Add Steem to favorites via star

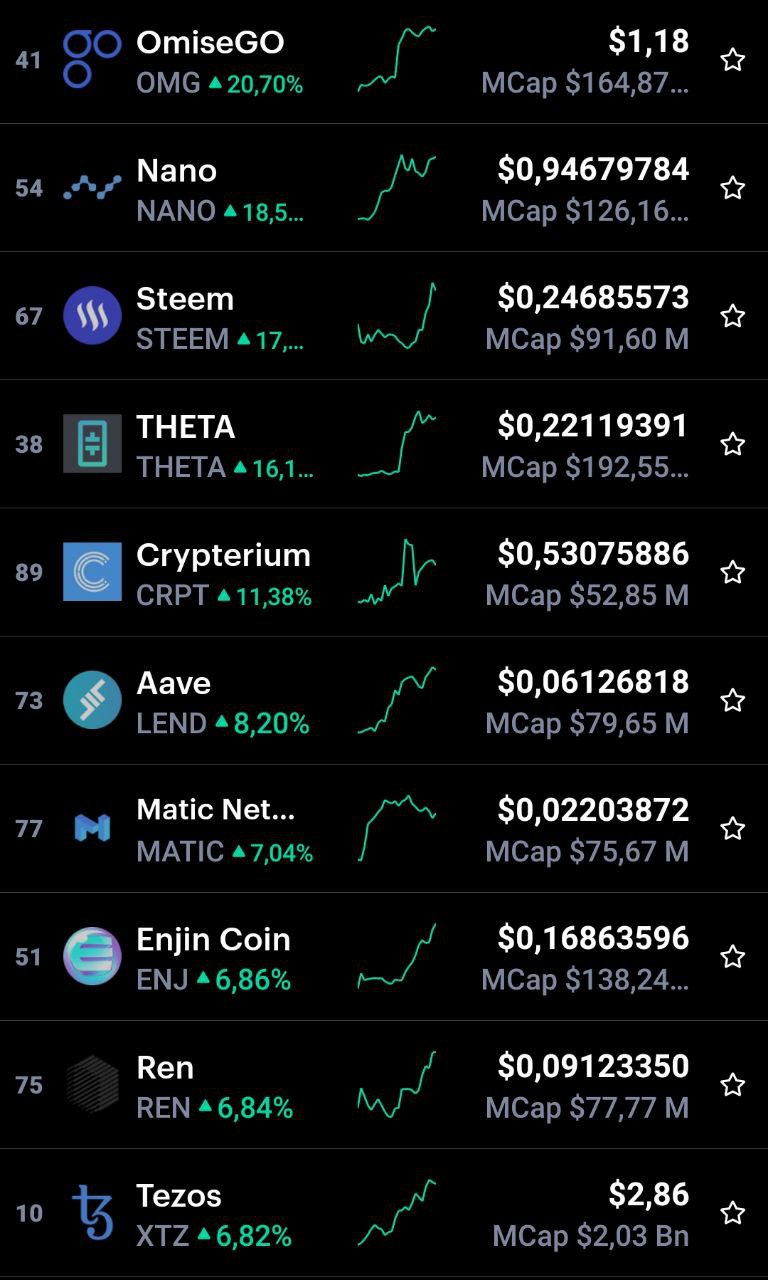[x=732, y=316]
